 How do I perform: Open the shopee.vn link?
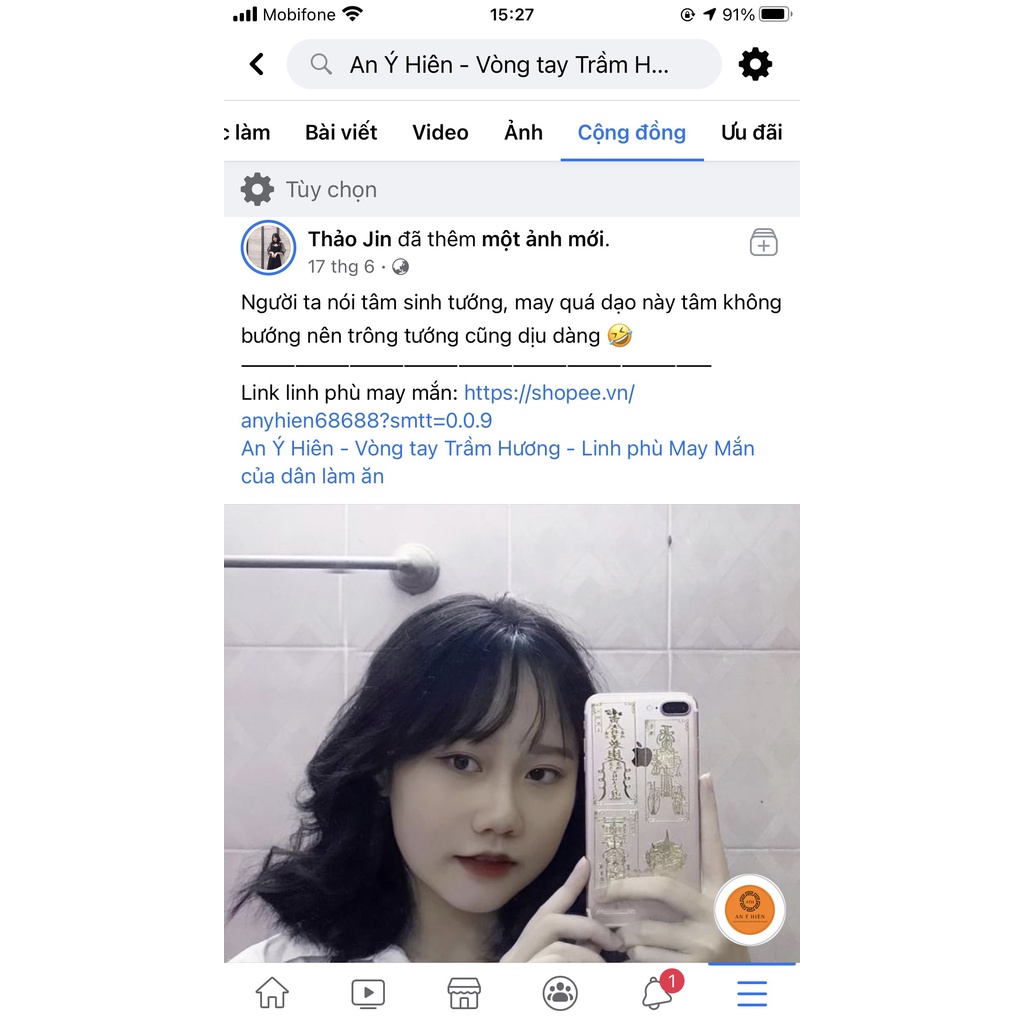pyautogui.click(x=438, y=406)
